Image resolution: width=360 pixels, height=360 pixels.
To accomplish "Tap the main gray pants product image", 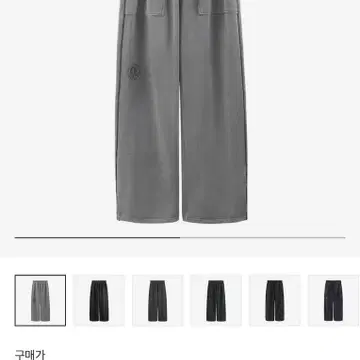I will coord(181,111).
